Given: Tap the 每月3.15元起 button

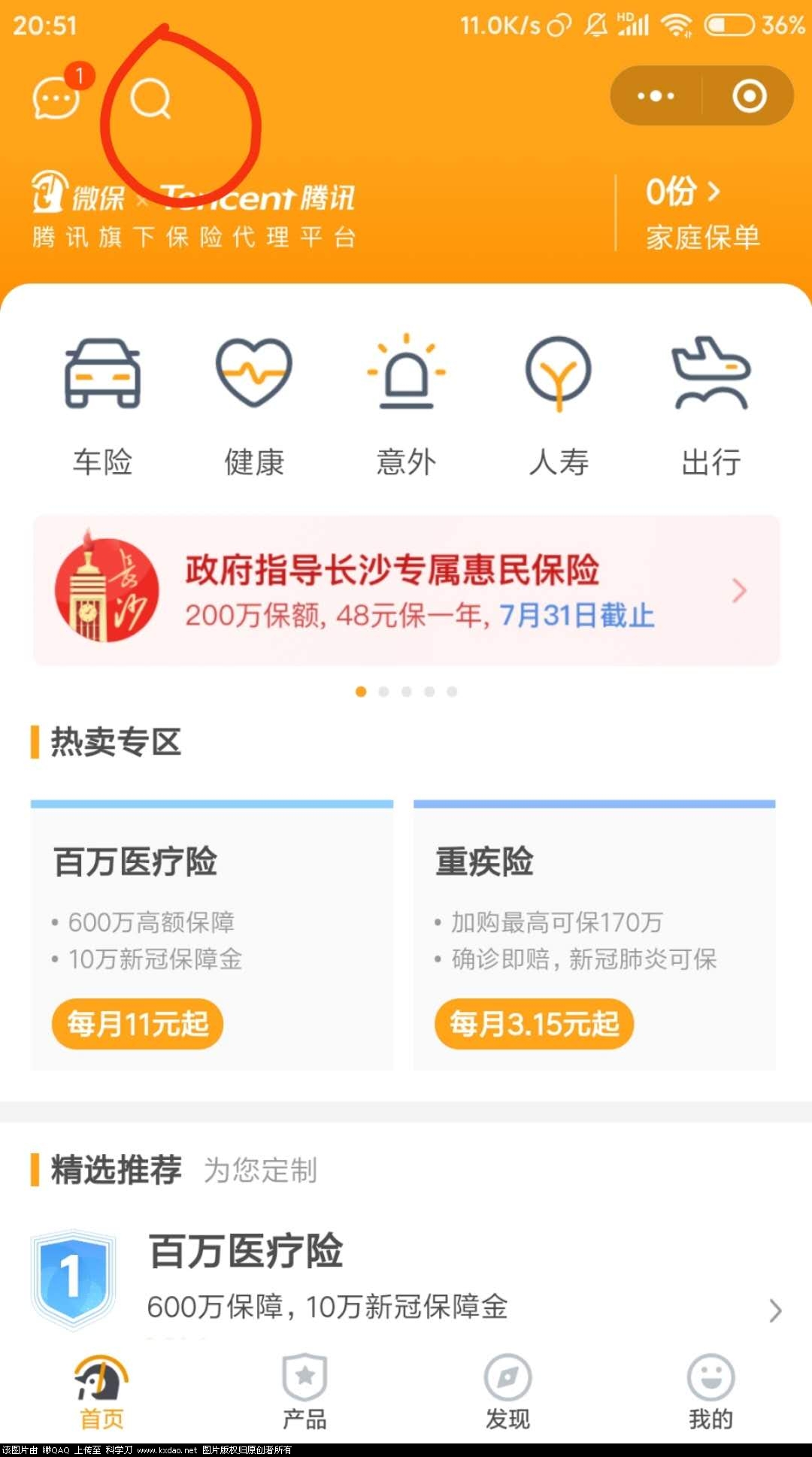Looking at the screenshot, I should pyautogui.click(x=534, y=1024).
